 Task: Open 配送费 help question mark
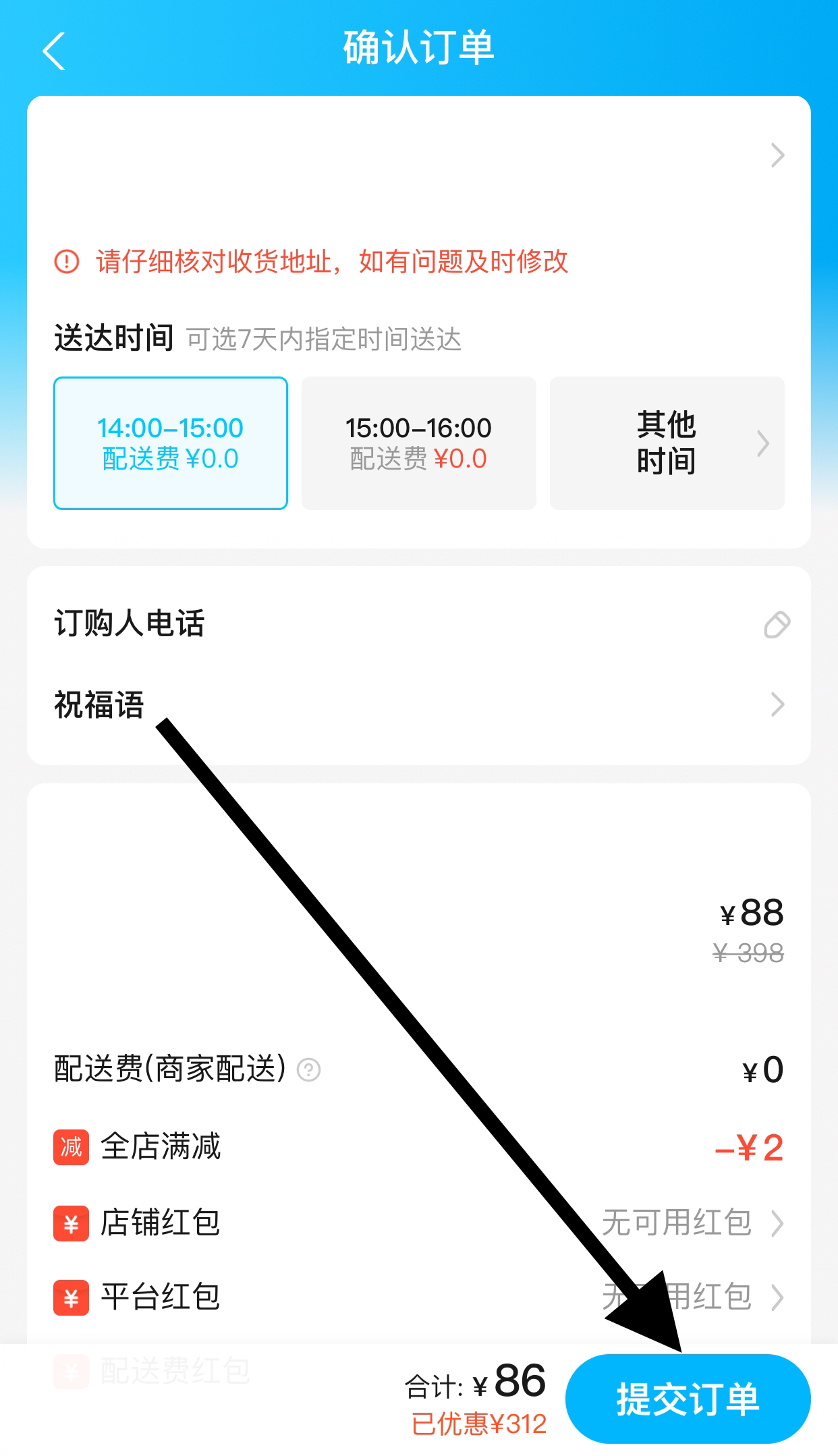309,1069
